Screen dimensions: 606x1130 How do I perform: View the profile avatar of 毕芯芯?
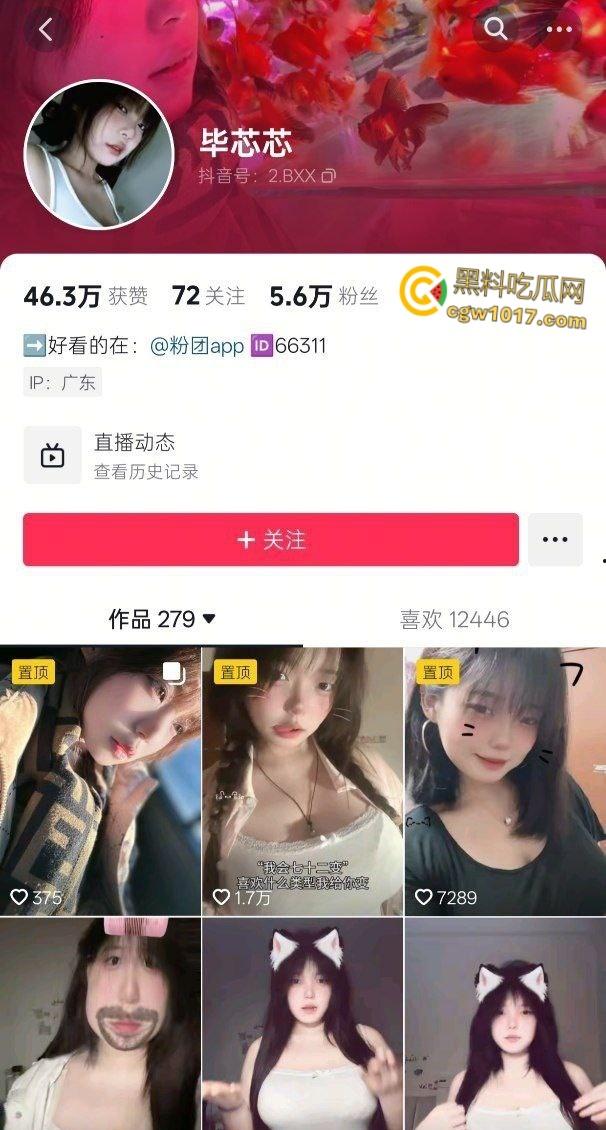99,155
